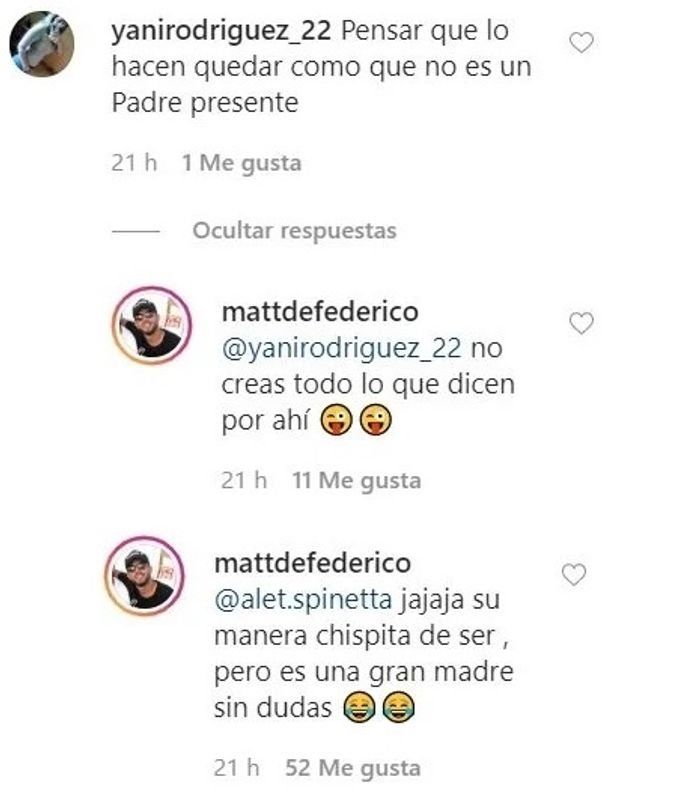Like mattdefederico's reply ending with "por ahí"
The image size is (700, 804).
[x=581, y=323]
